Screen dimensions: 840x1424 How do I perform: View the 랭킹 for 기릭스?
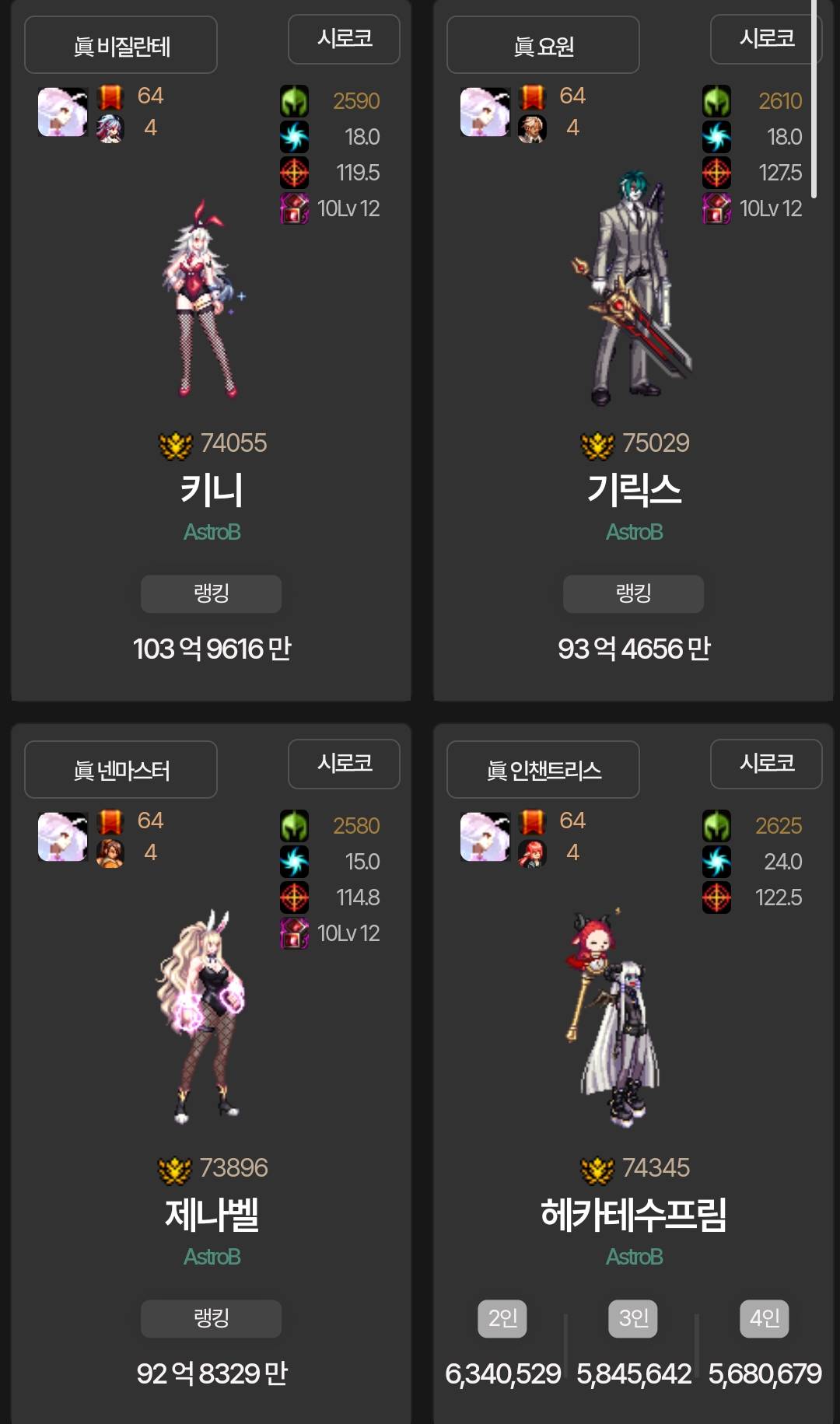(x=633, y=593)
